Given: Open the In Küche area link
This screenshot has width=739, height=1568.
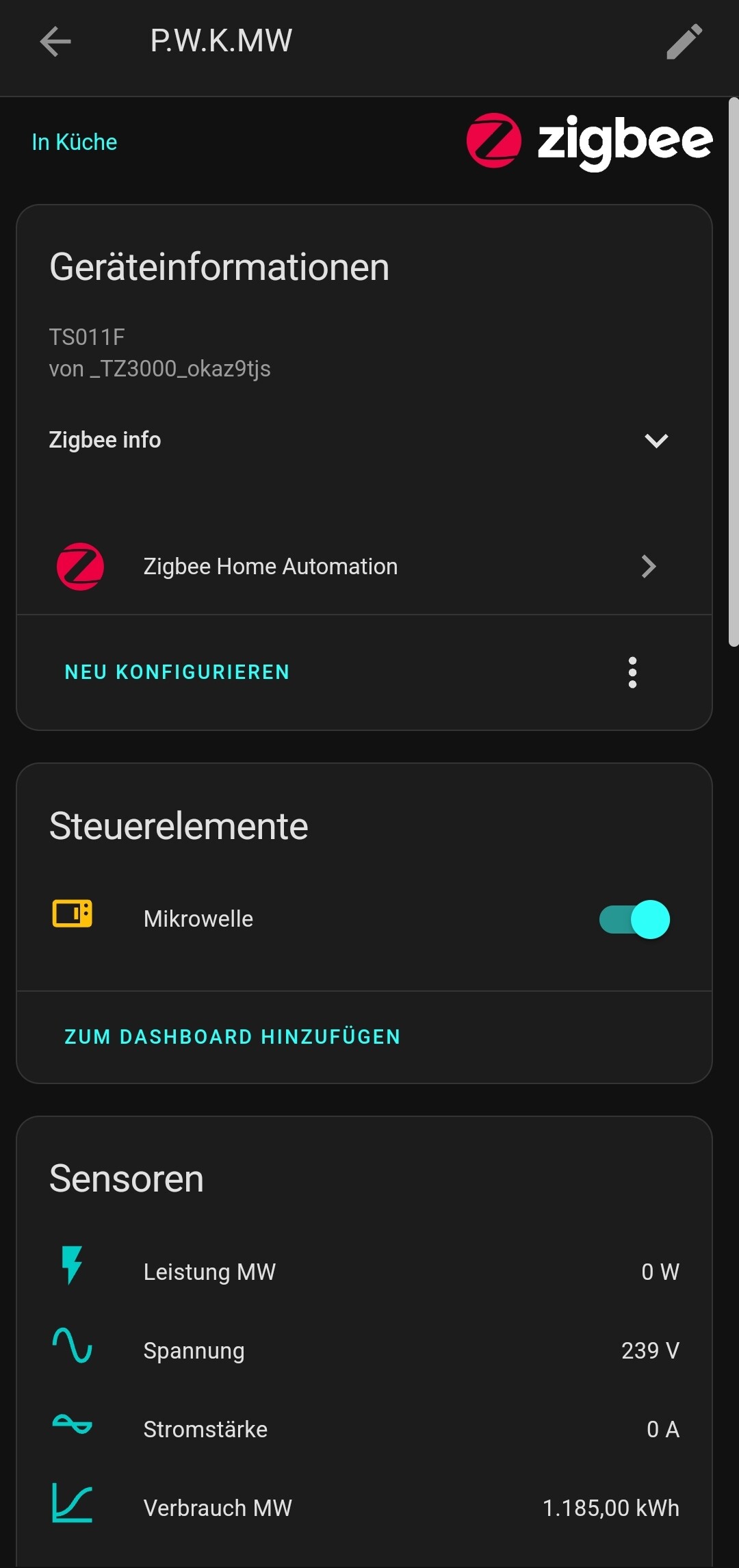Looking at the screenshot, I should pos(75,142).
